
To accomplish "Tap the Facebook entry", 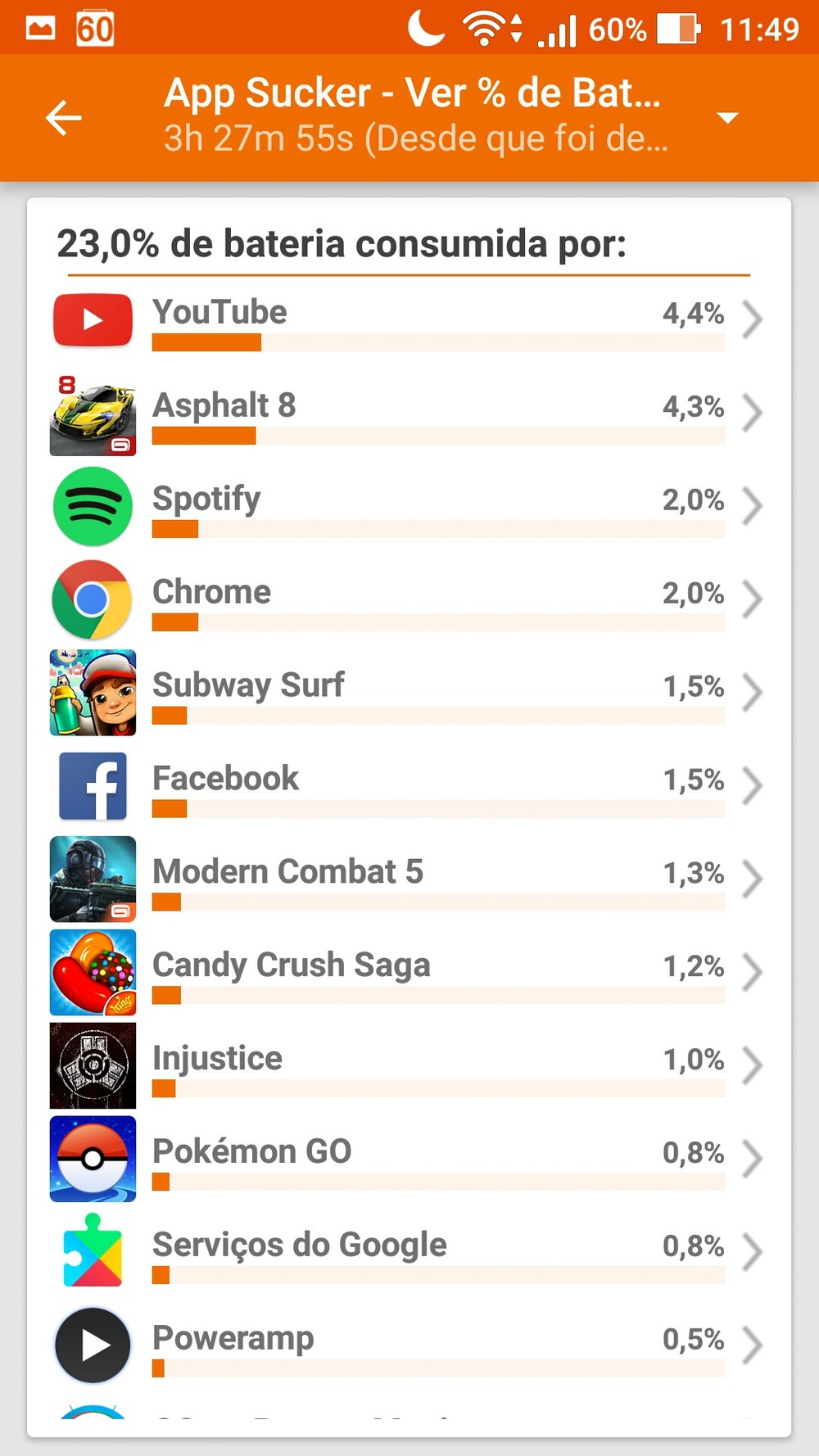I will tap(409, 786).
